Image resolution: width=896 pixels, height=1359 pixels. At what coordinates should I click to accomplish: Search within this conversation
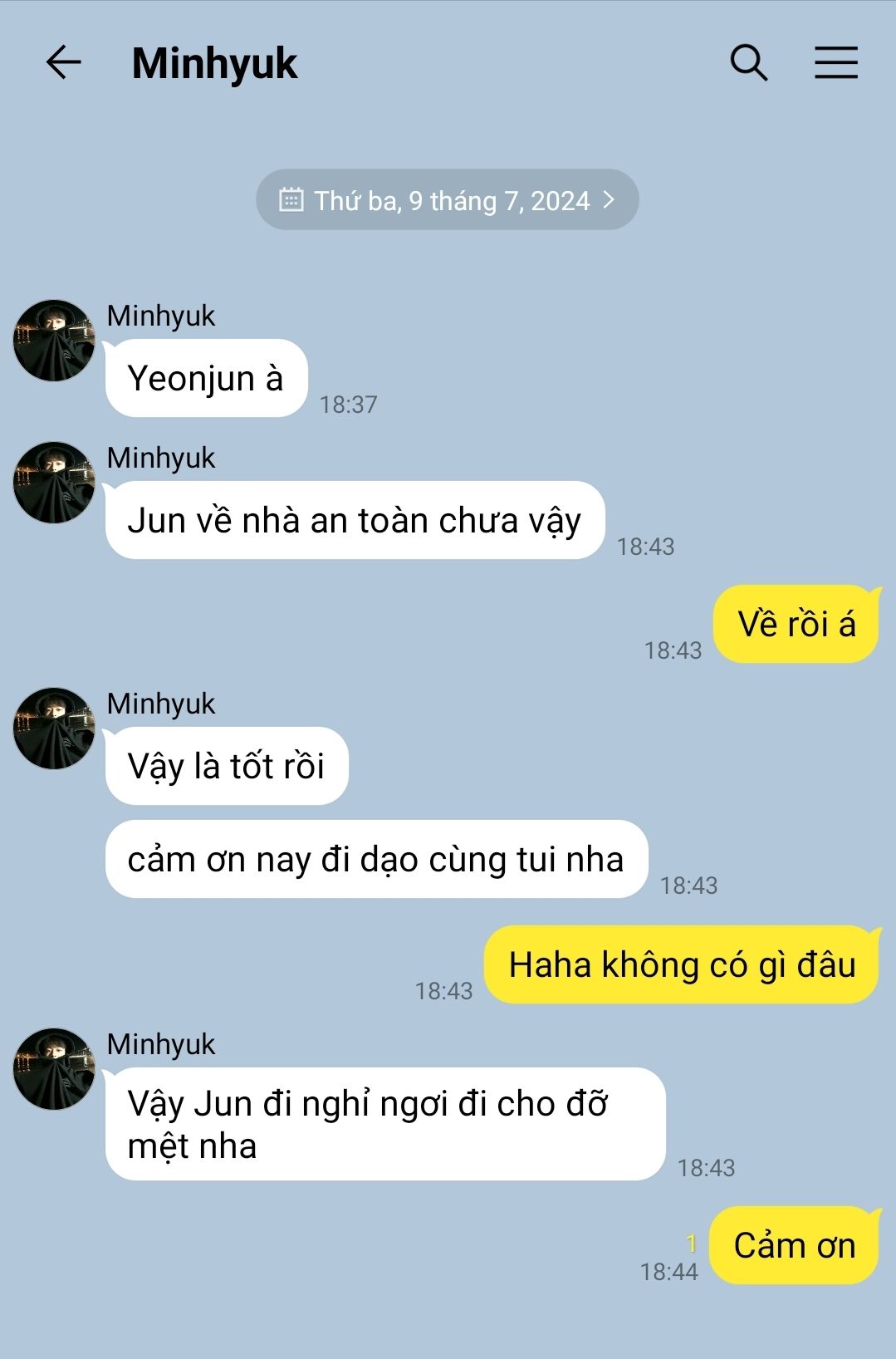point(748,62)
